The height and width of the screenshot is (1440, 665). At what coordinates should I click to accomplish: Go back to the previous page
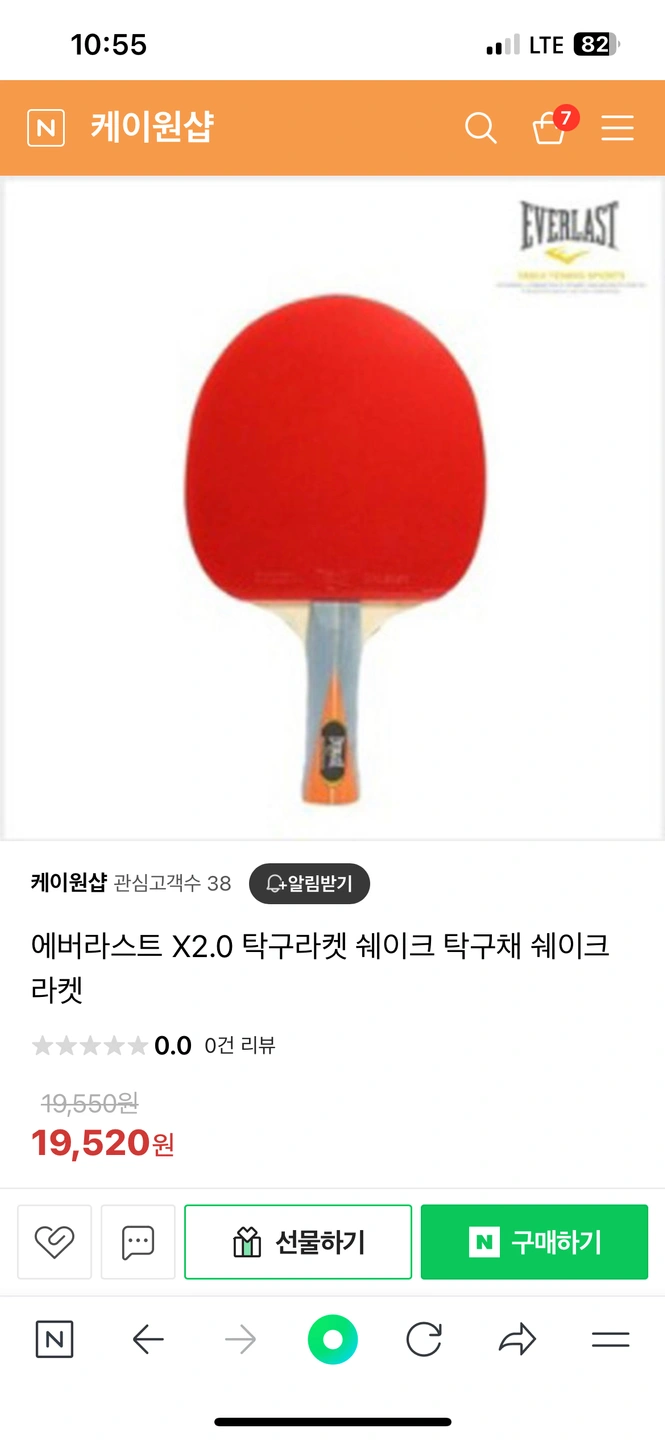(x=148, y=1340)
